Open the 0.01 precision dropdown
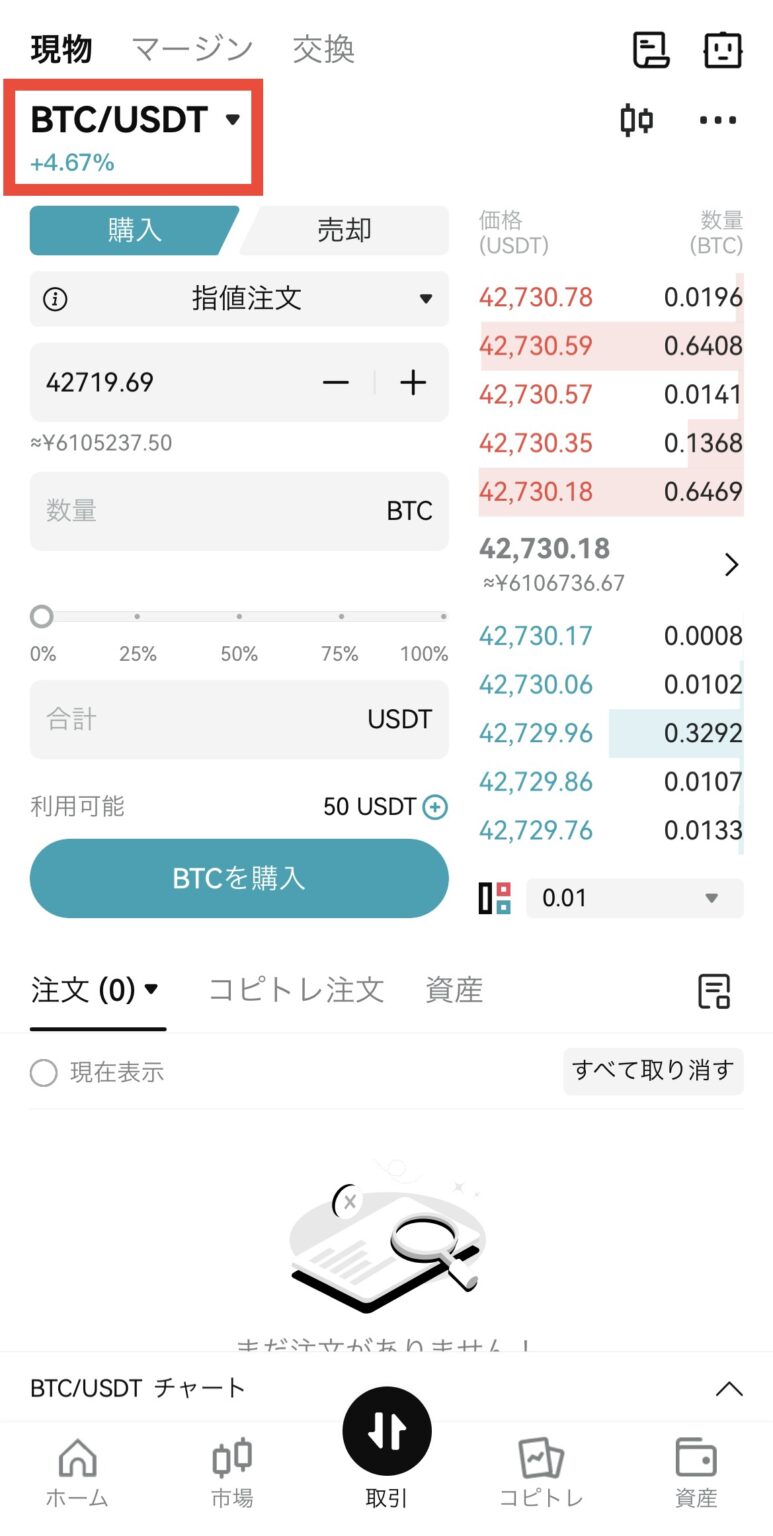 (x=634, y=897)
